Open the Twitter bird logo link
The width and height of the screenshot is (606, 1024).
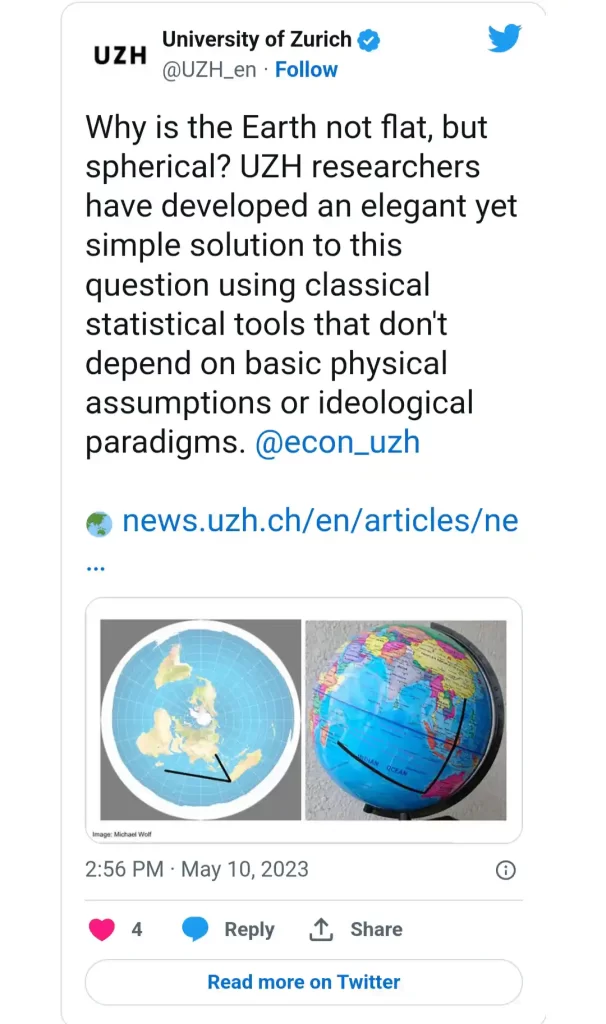504,39
